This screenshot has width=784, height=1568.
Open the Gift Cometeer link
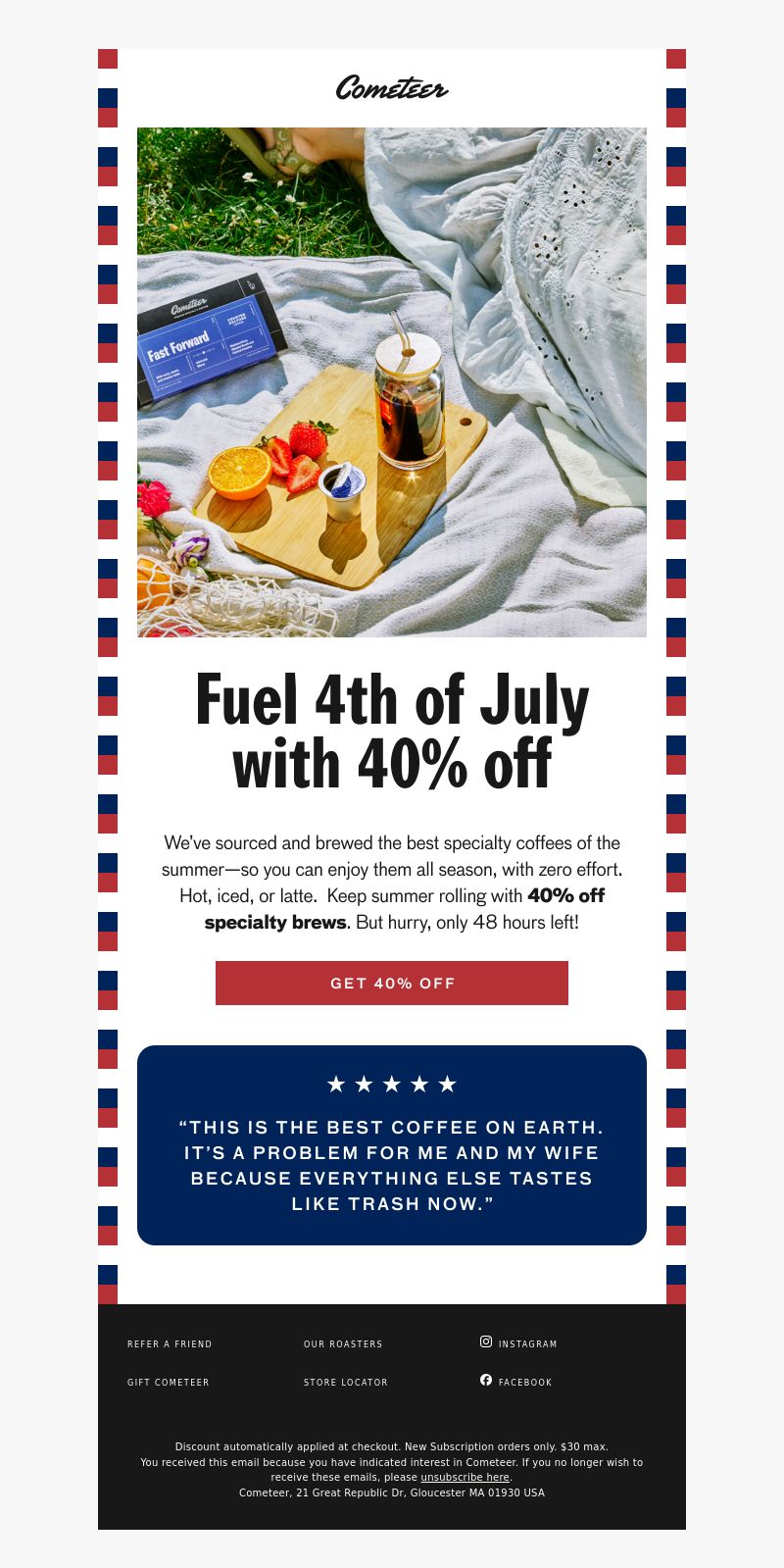[x=169, y=1382]
